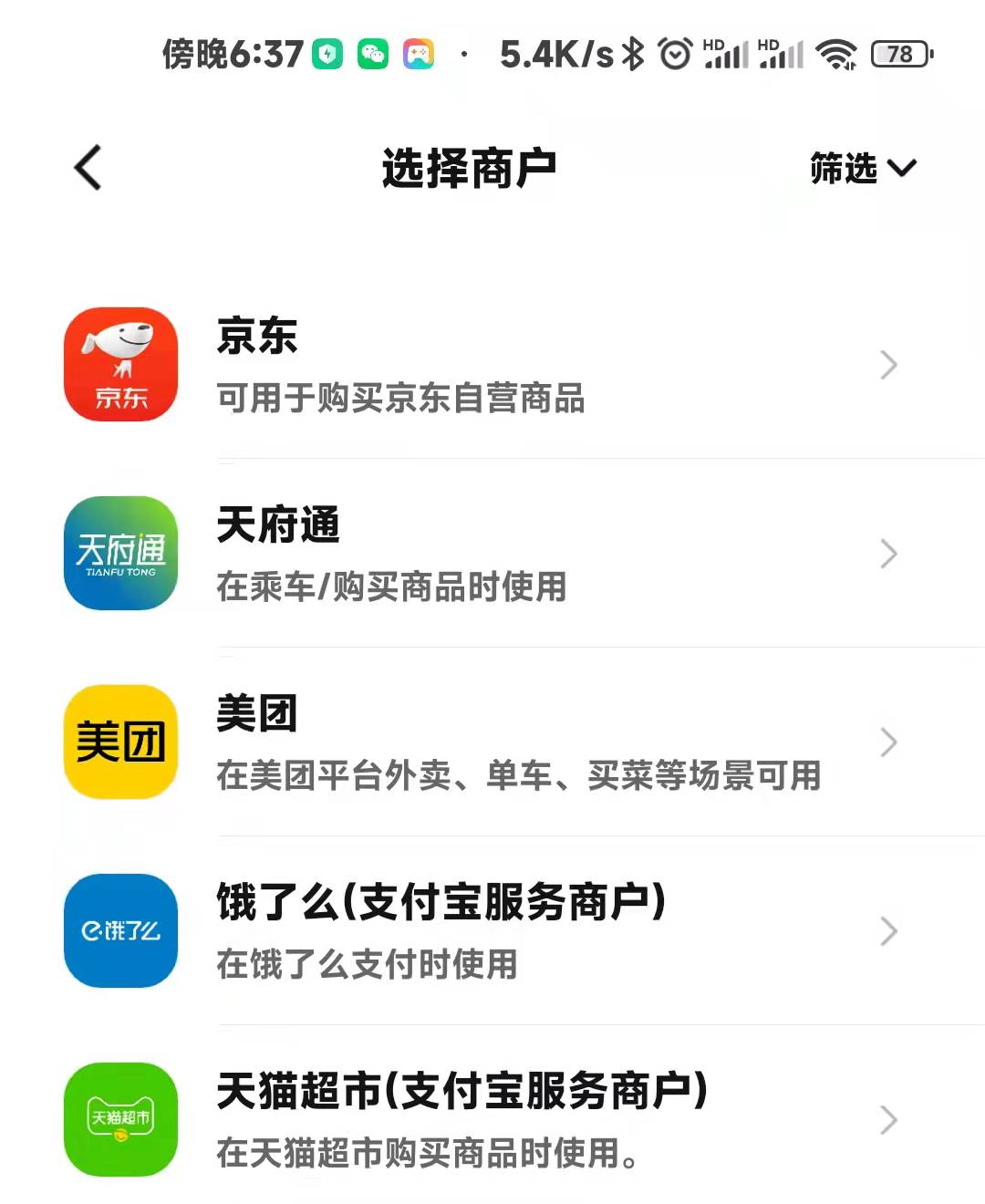This screenshot has height=1204, width=985.
Task: Tap the back arrow at top left
Action: [86, 168]
